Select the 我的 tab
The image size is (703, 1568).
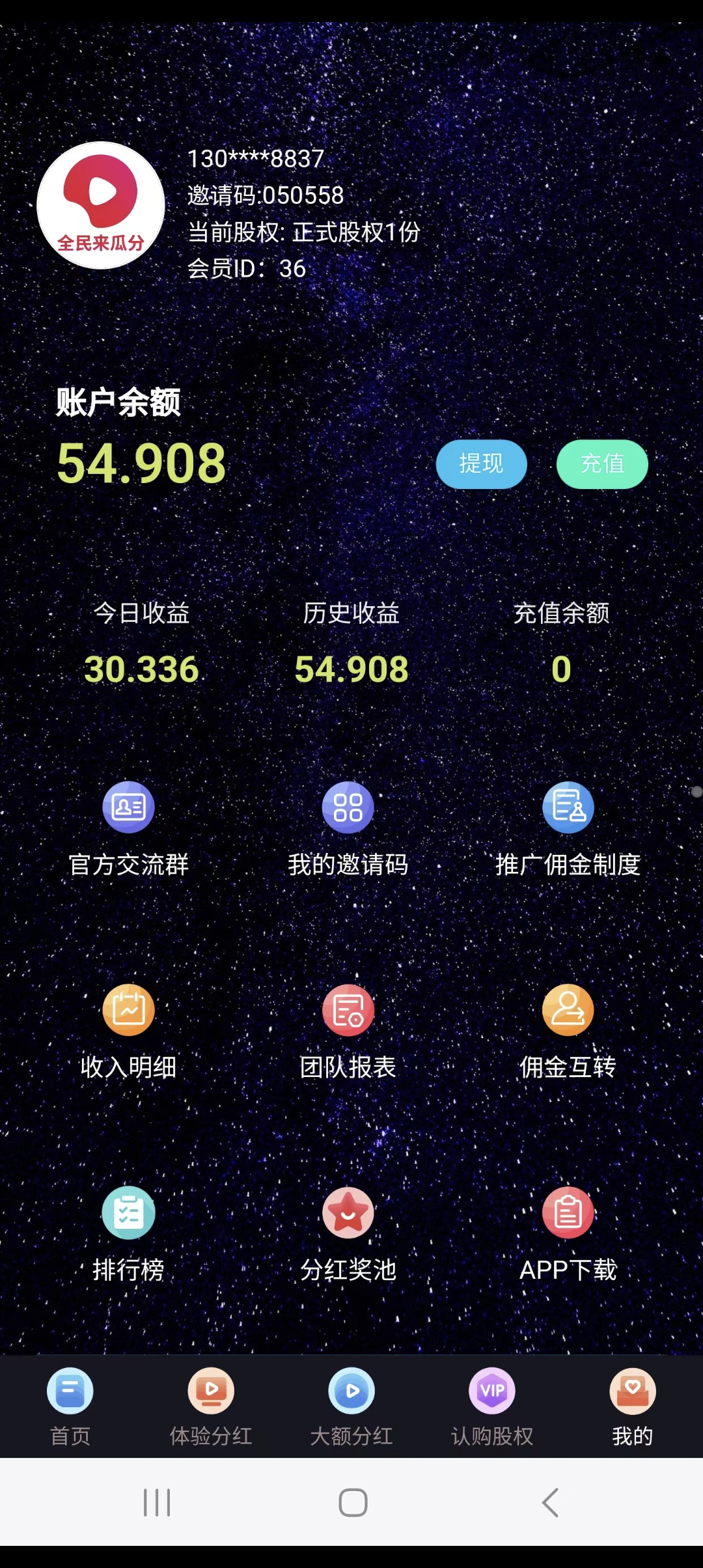pos(633,1407)
